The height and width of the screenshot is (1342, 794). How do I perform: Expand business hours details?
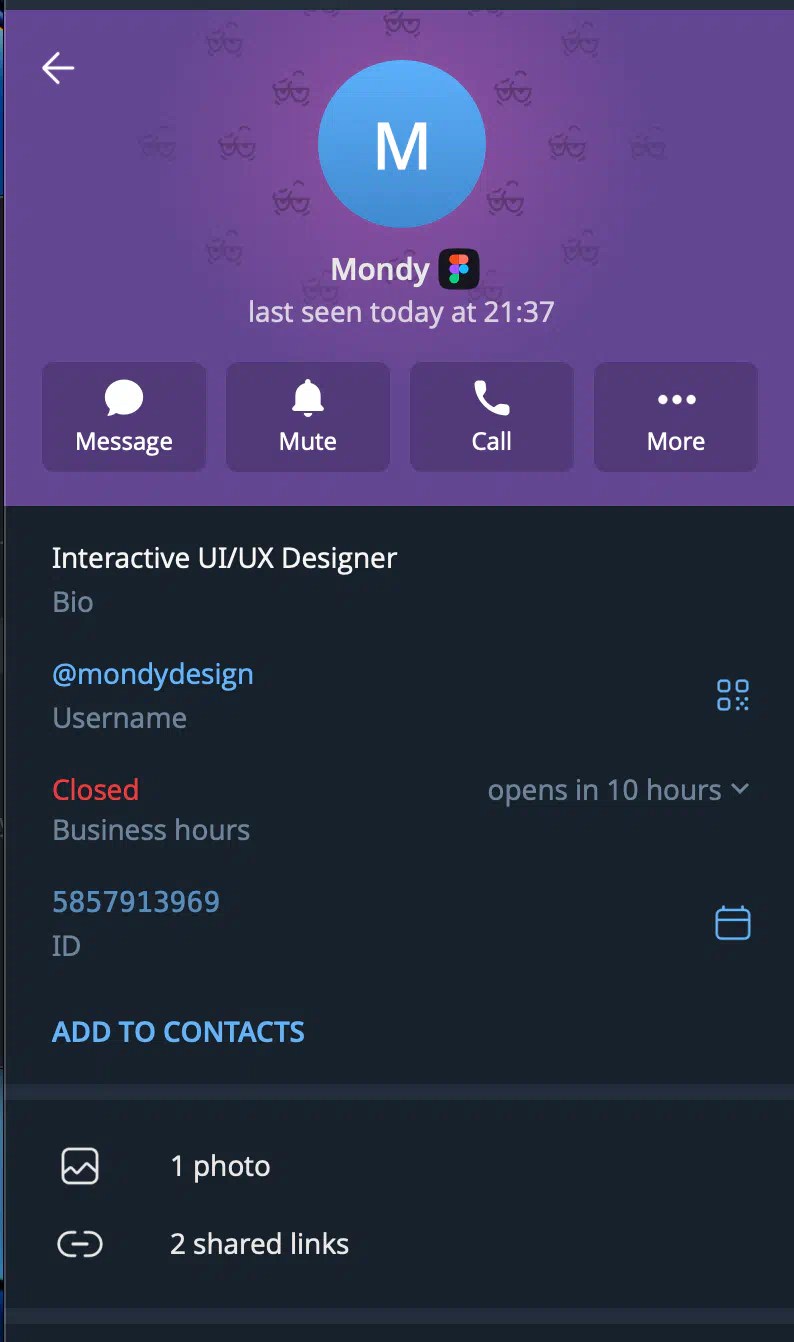739,789
